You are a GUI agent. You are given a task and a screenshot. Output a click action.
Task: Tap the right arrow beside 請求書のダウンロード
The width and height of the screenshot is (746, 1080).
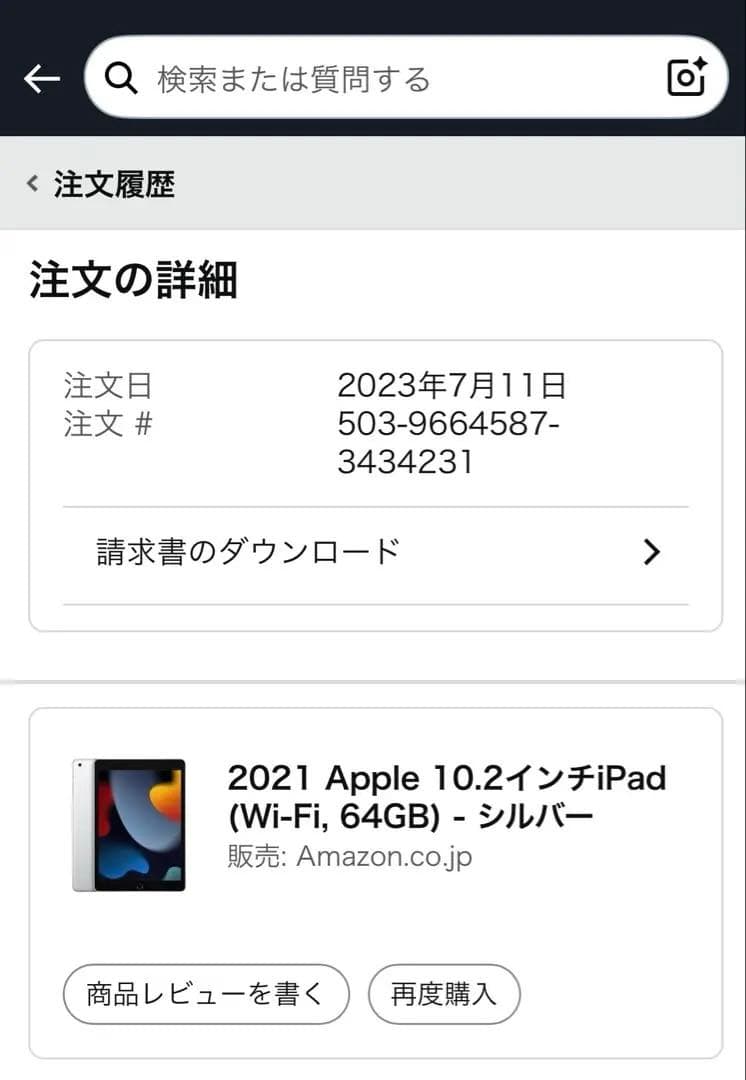coord(652,551)
